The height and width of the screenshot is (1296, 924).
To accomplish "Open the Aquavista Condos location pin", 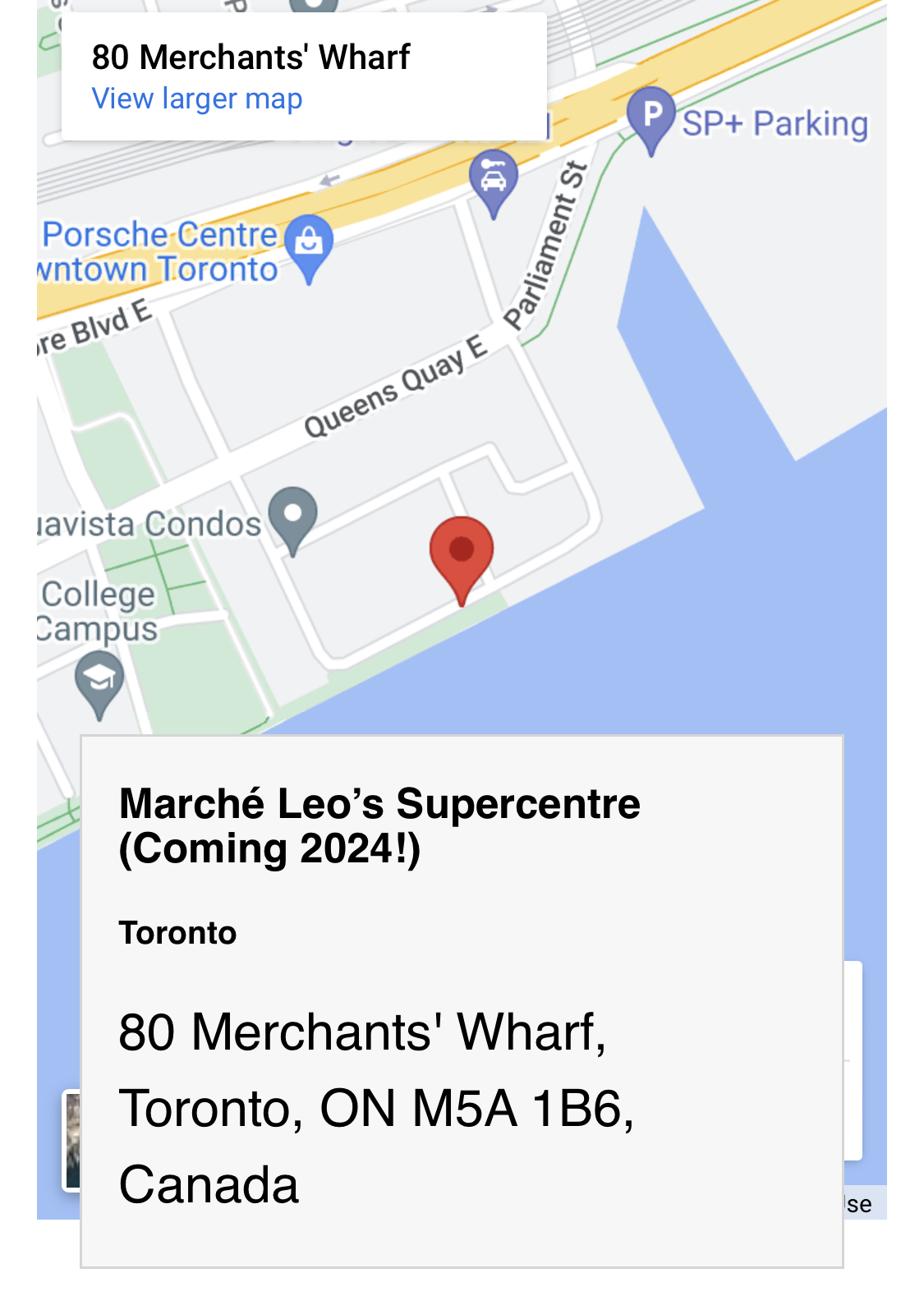I will [x=293, y=516].
